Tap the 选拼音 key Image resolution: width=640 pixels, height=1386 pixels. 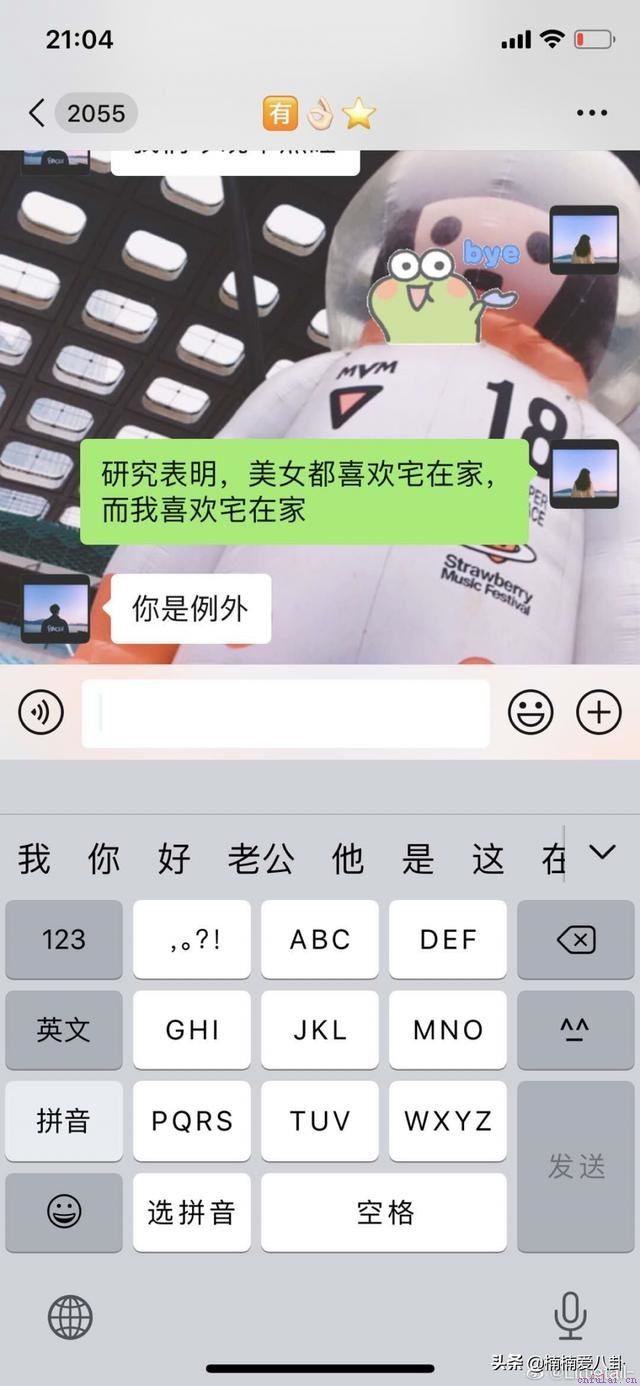click(x=192, y=1212)
